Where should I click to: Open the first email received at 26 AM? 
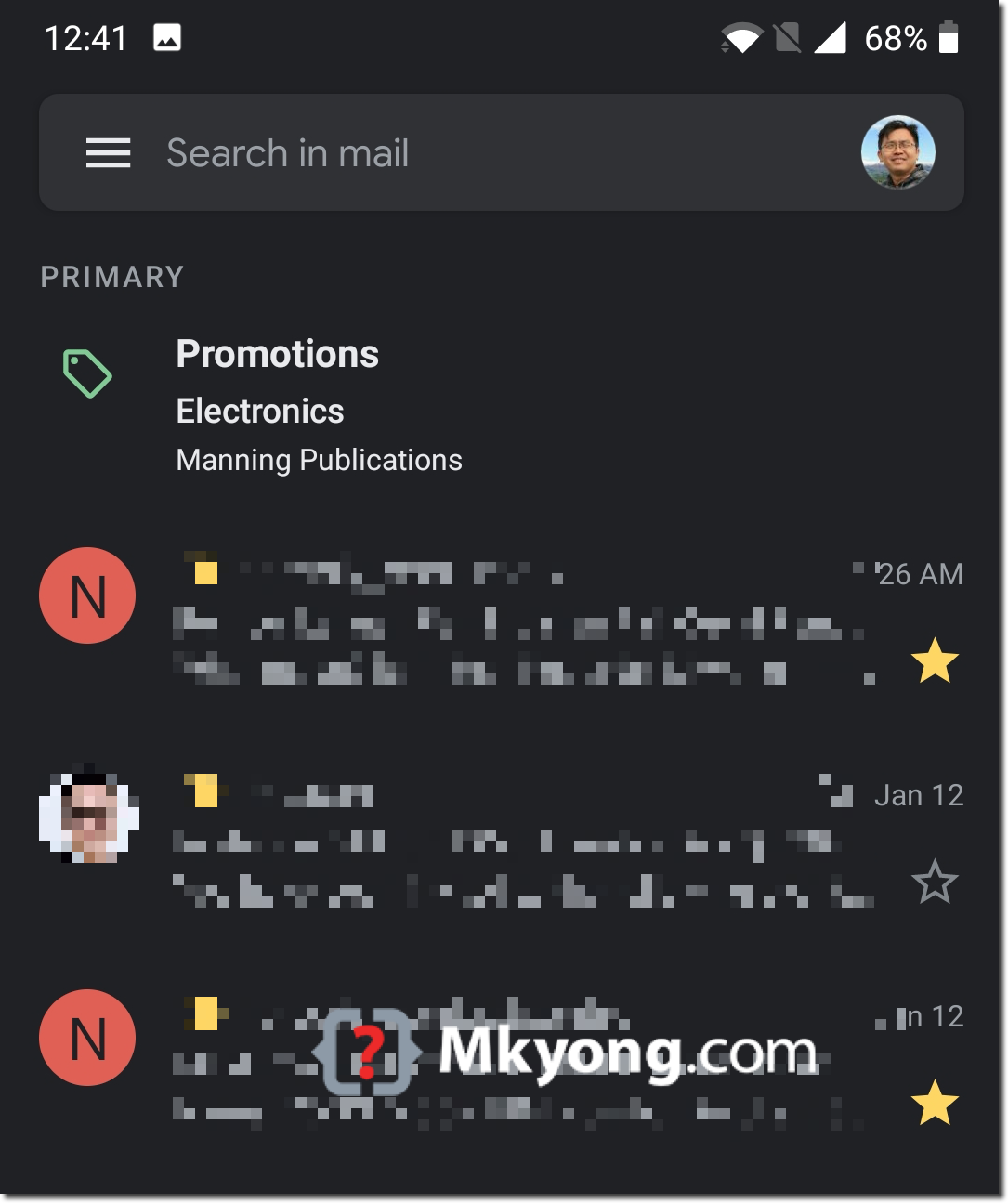point(511,618)
